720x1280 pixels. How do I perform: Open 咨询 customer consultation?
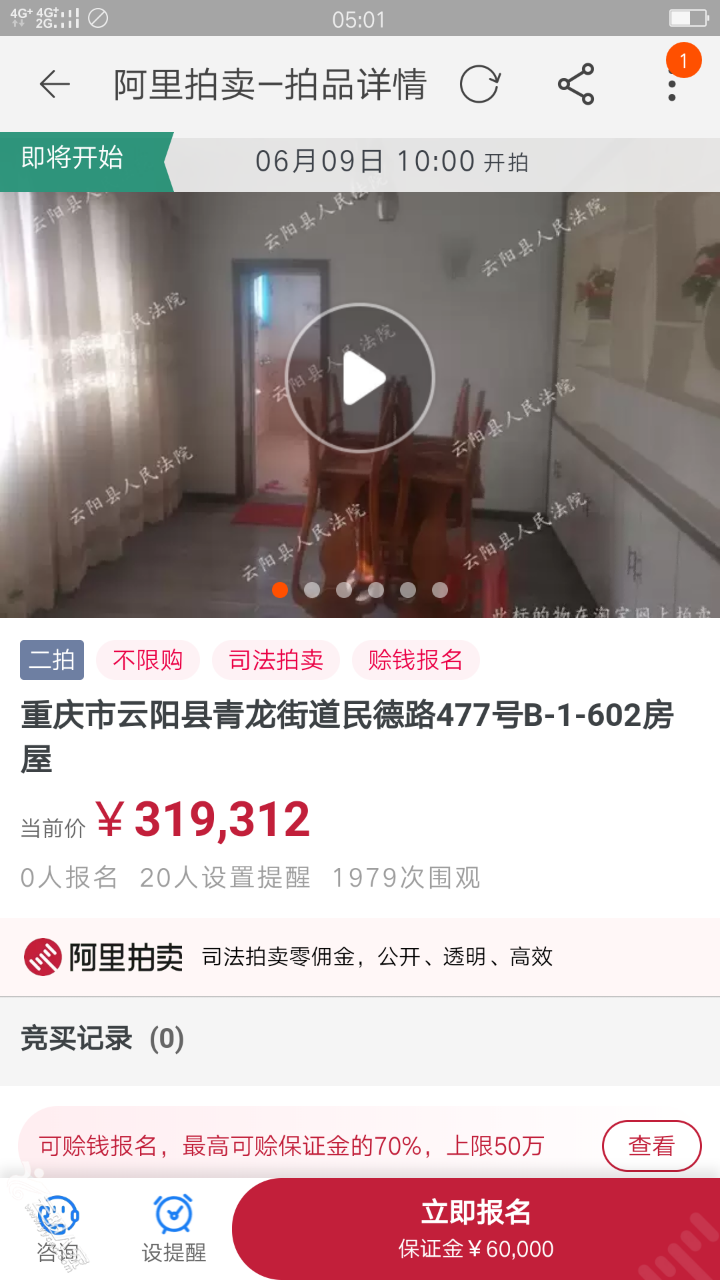point(57,1230)
